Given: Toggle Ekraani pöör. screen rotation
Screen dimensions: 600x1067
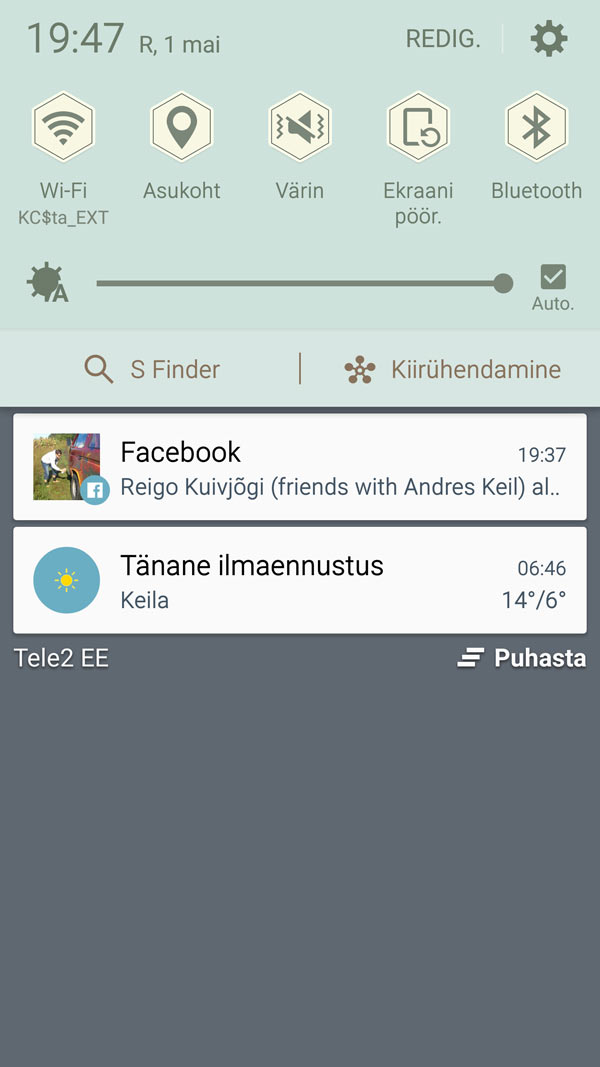Looking at the screenshot, I should [x=418, y=127].
